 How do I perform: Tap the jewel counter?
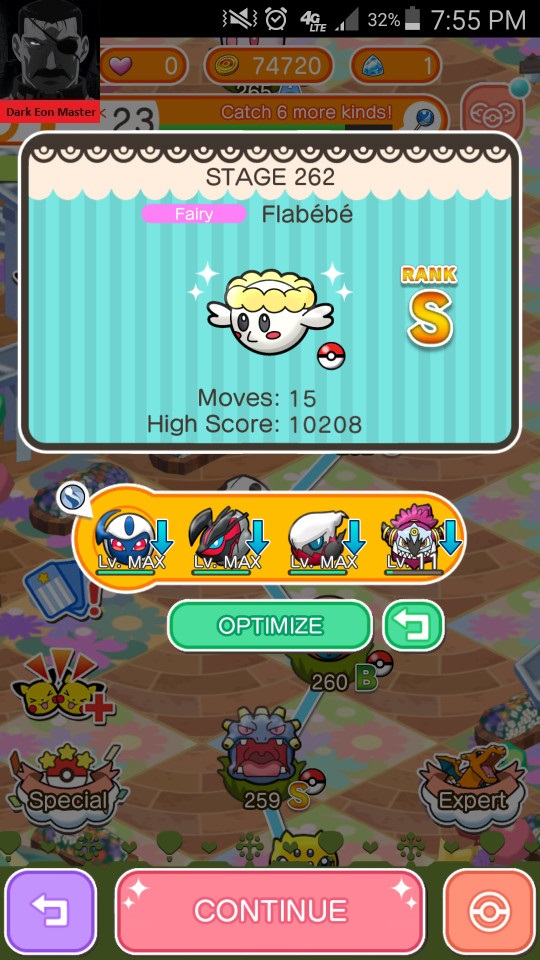click(x=396, y=66)
